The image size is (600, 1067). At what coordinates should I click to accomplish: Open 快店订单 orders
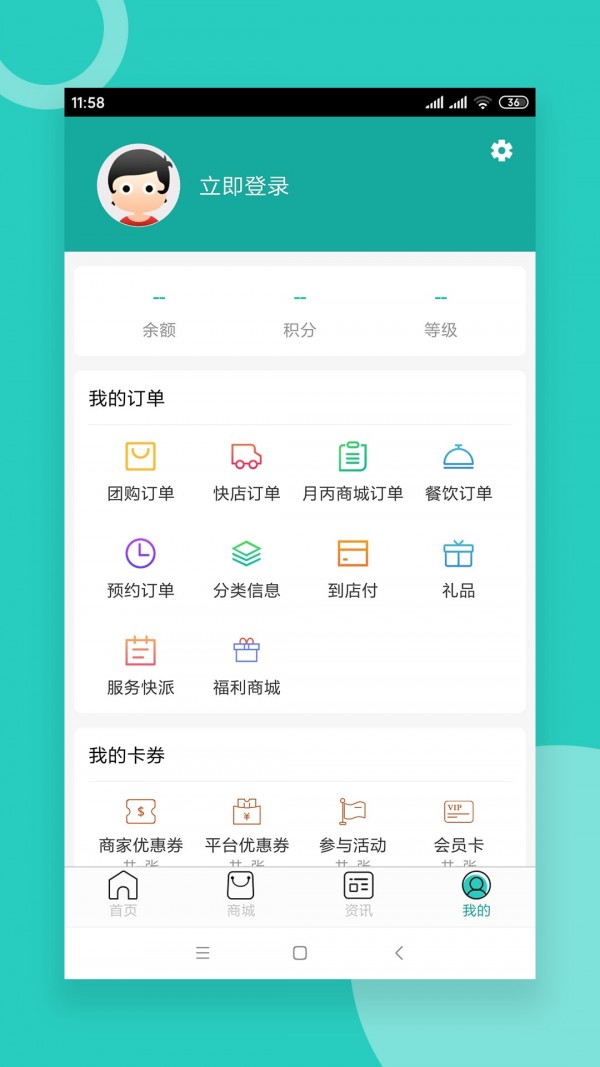(246, 471)
